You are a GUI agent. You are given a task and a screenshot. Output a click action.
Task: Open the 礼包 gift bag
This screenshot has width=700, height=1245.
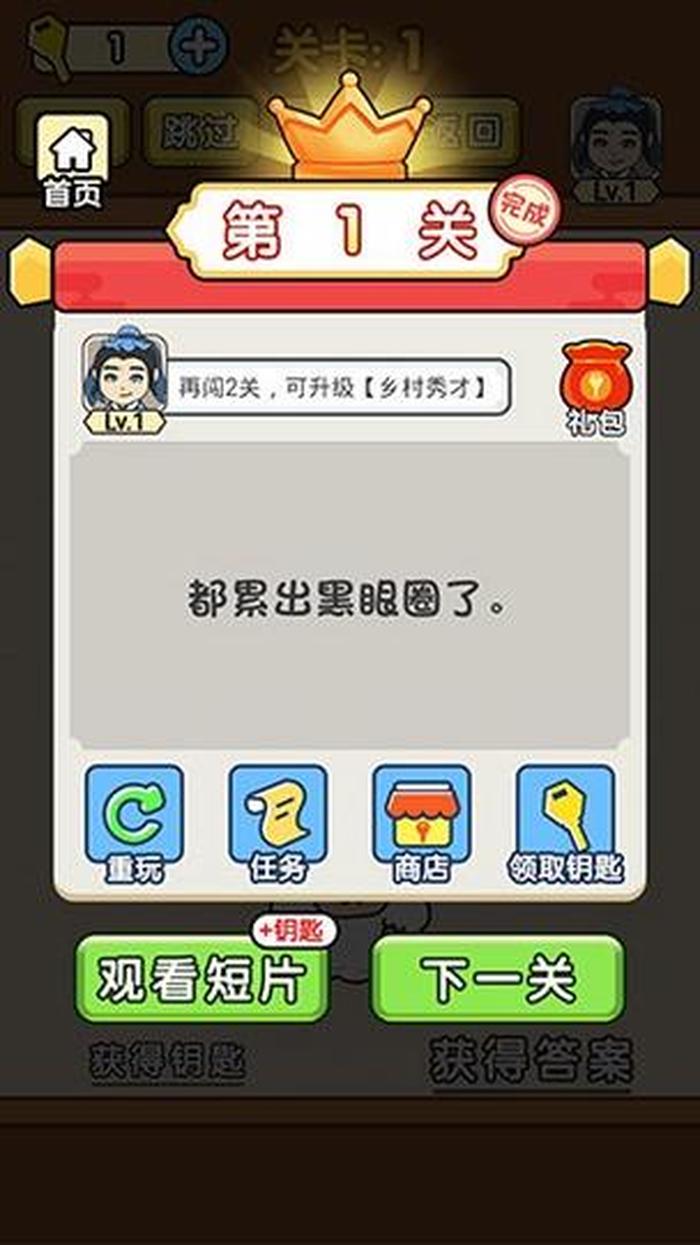(596, 386)
